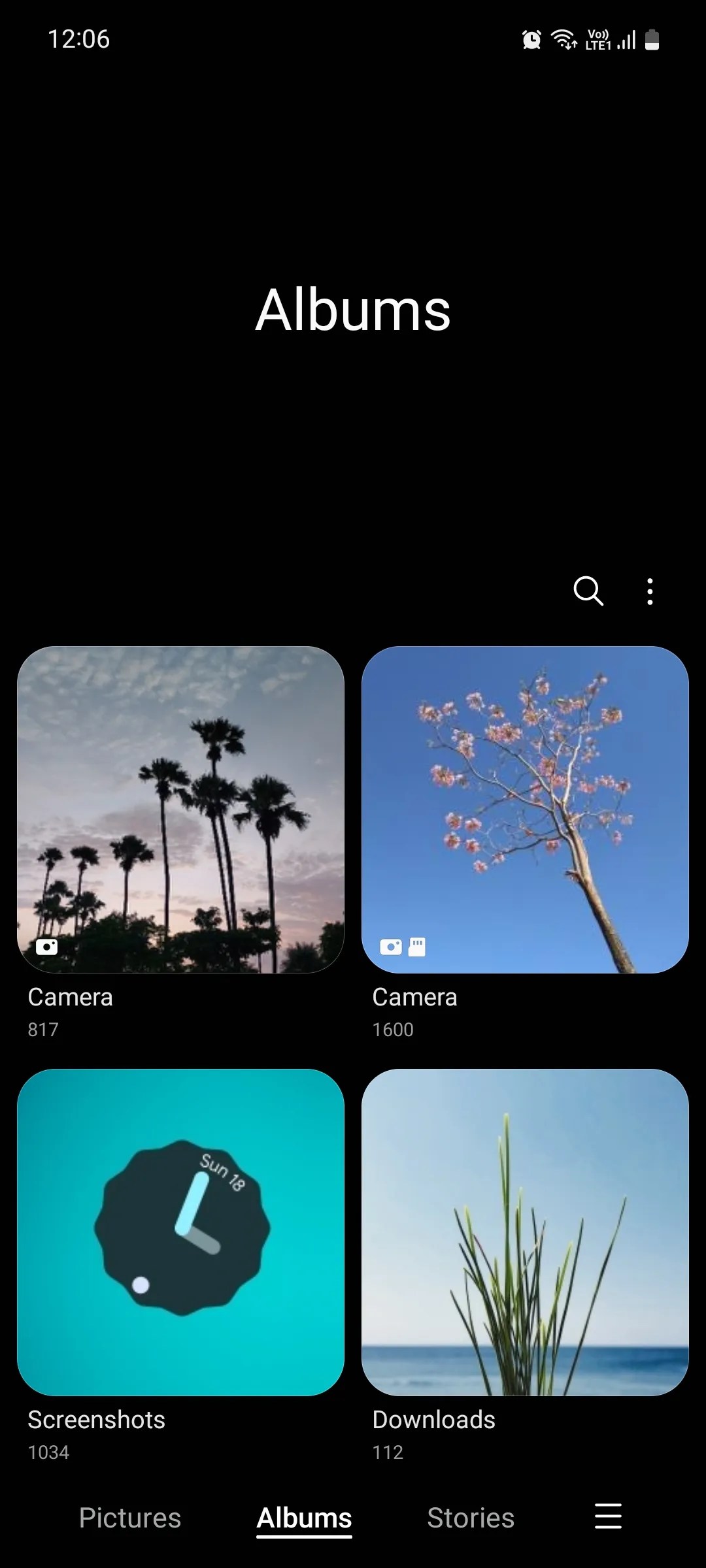The height and width of the screenshot is (1568, 706).
Task: Click the 1034 item count under Screenshots
Action: click(48, 1452)
